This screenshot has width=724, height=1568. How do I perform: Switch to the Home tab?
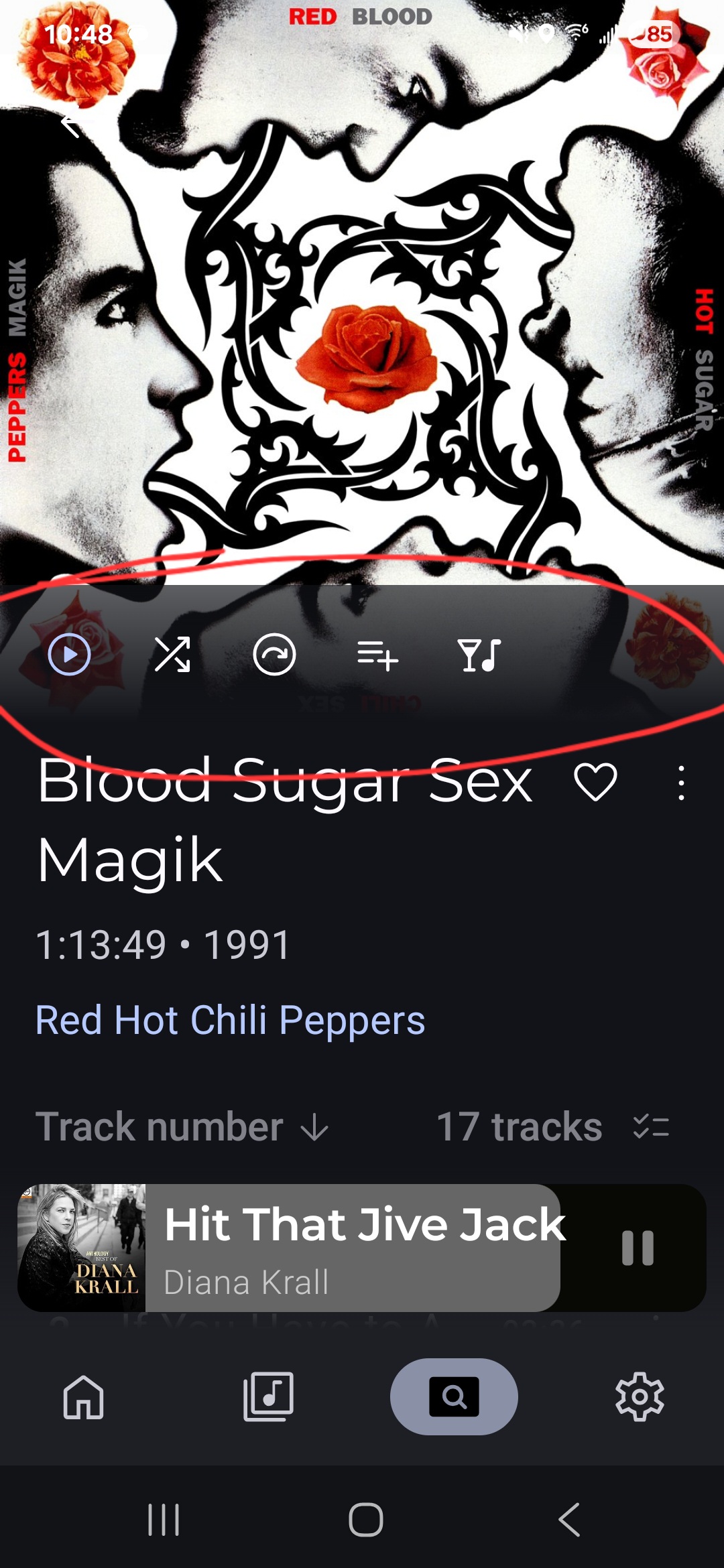[83, 1397]
